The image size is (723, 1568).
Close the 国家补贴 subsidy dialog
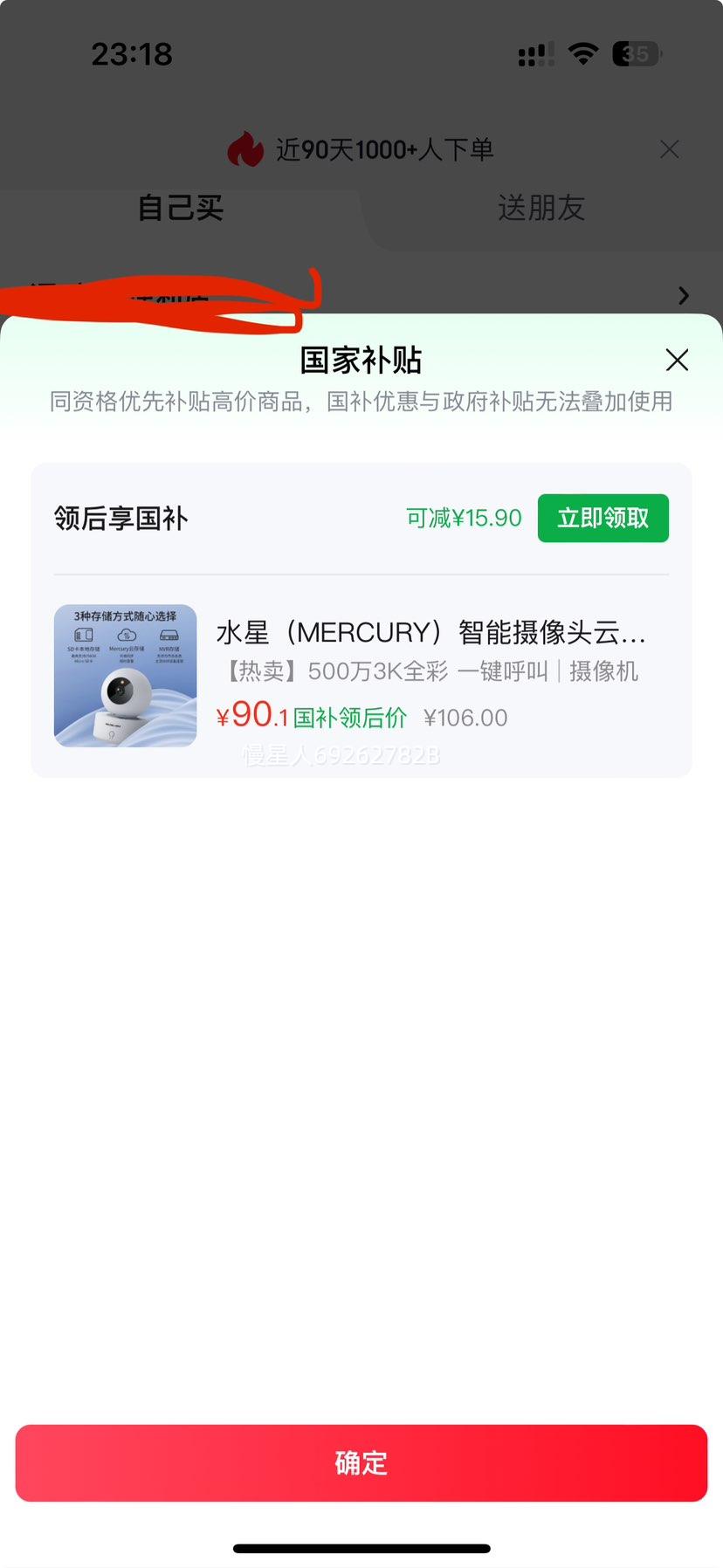678,361
